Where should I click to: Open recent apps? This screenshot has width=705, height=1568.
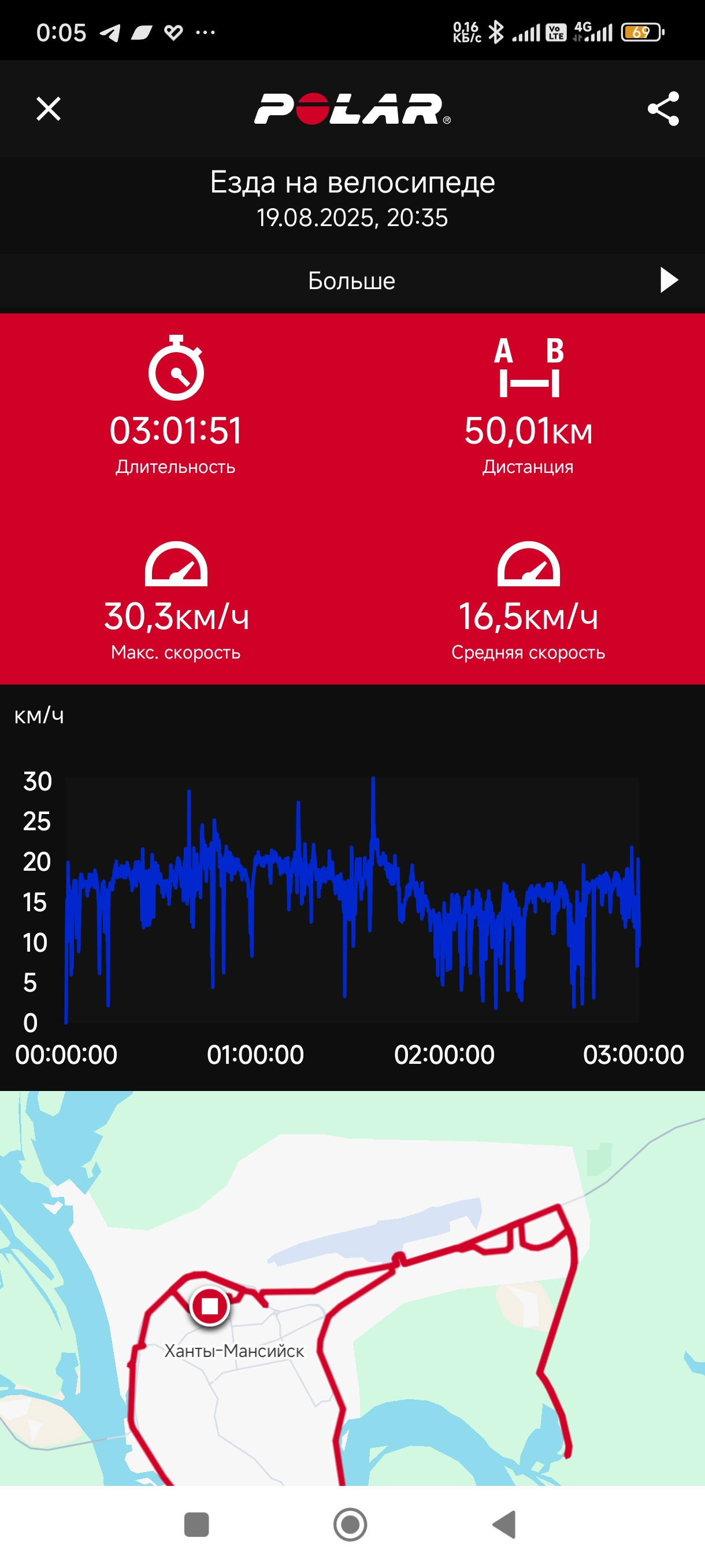click(x=196, y=1525)
